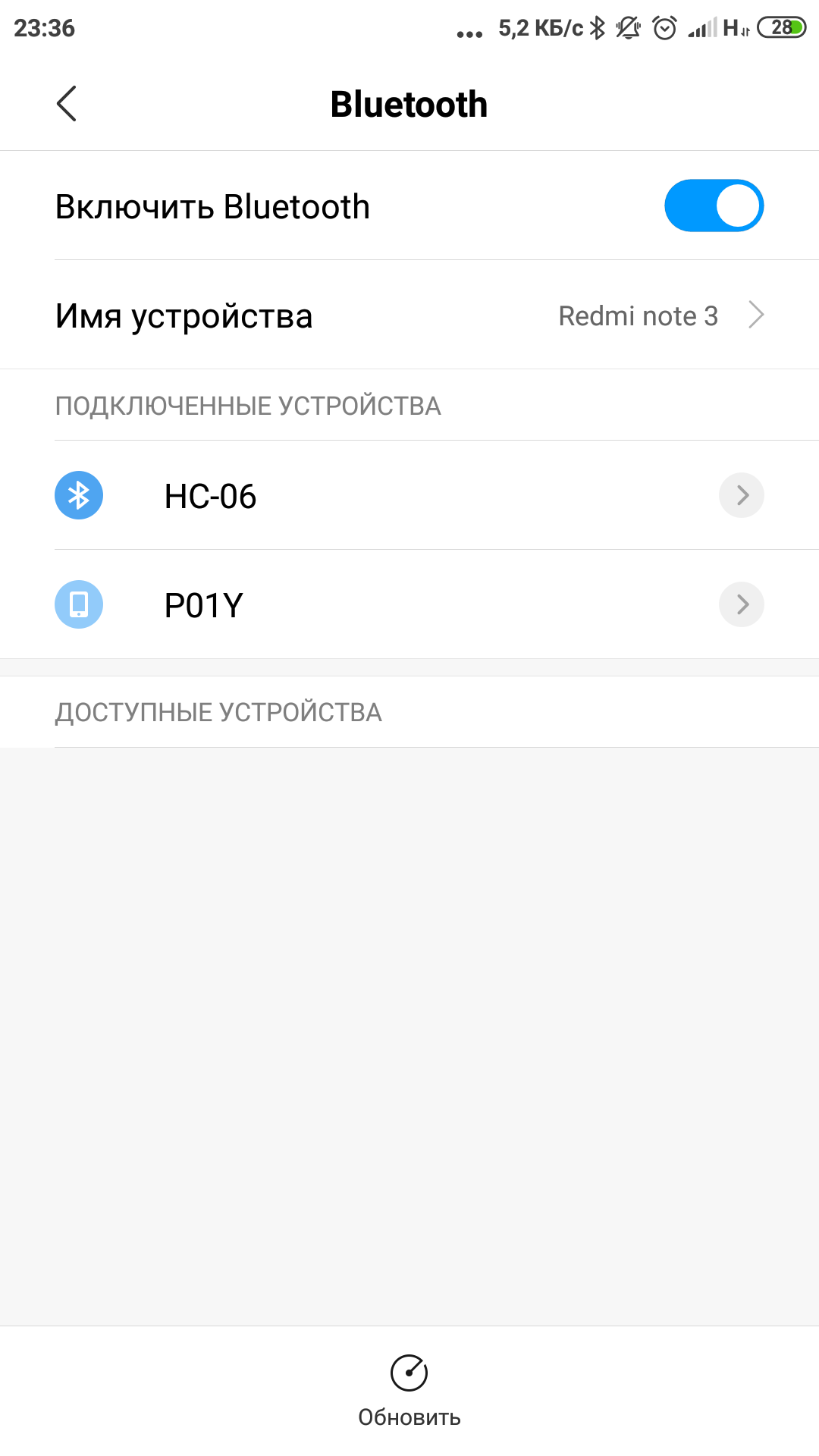The width and height of the screenshot is (819, 1456).
Task: Go back from Bluetooth settings
Action: pos(67,104)
